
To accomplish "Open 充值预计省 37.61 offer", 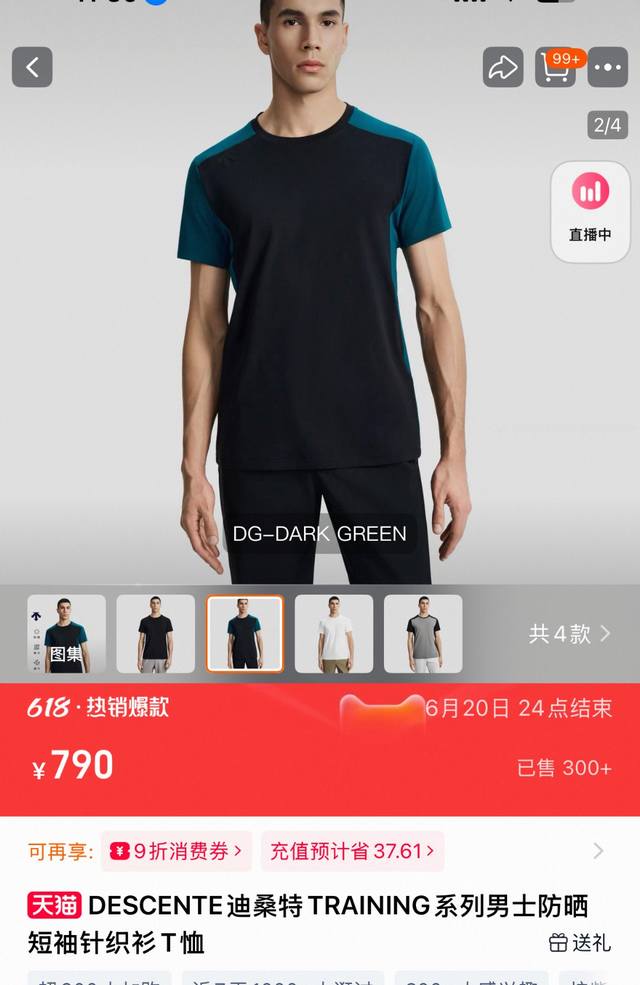I will (352, 851).
